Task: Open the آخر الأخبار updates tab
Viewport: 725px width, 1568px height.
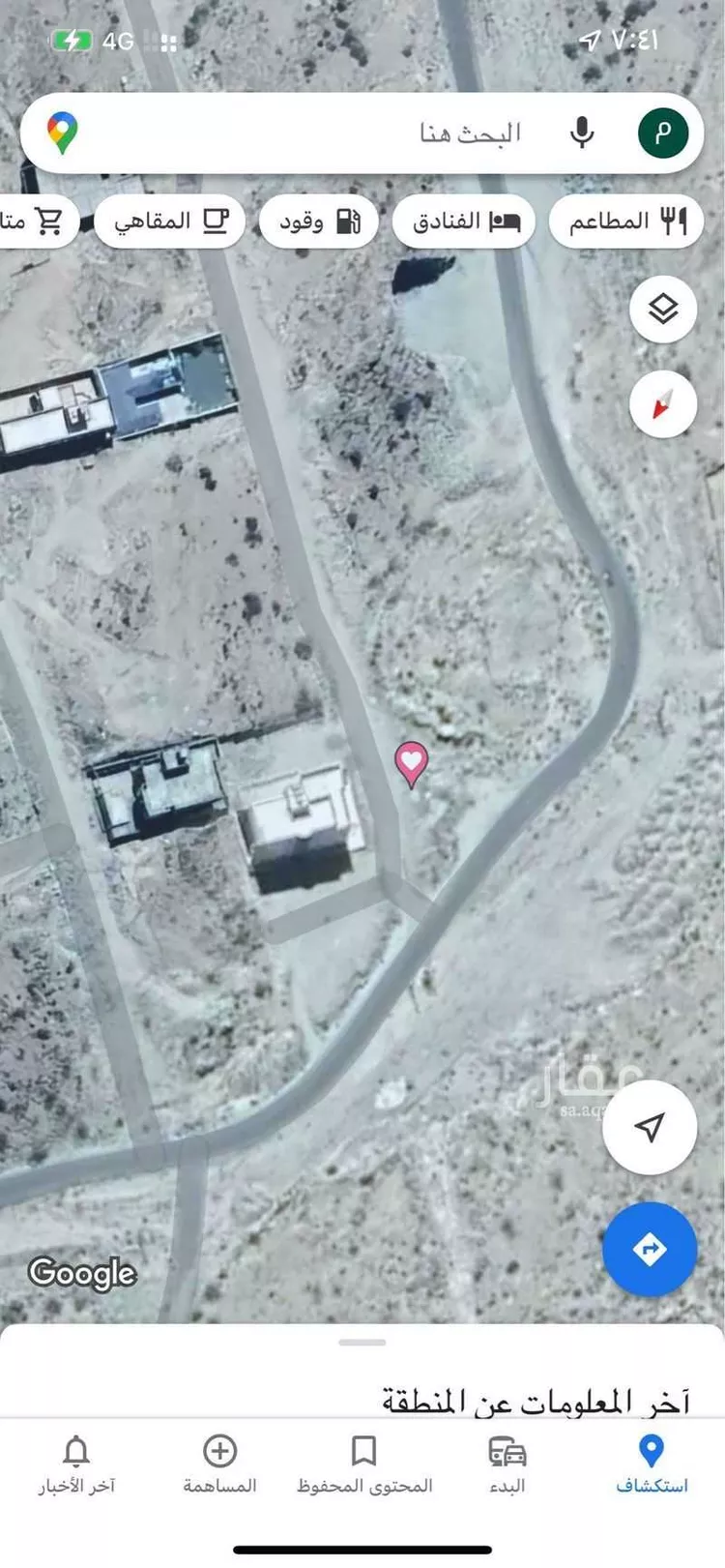Action: click(x=75, y=1464)
